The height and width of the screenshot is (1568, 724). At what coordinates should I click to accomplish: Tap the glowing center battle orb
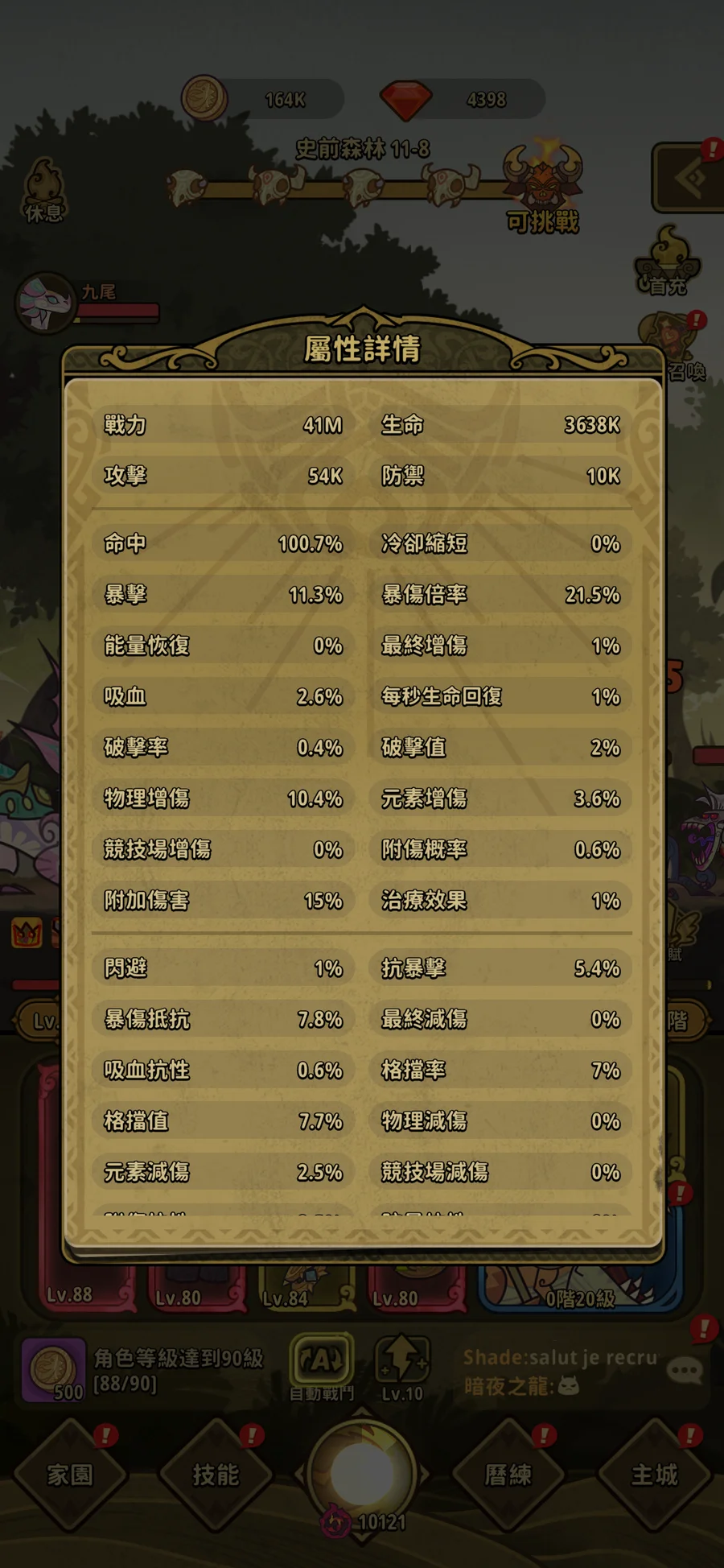coord(362,1473)
